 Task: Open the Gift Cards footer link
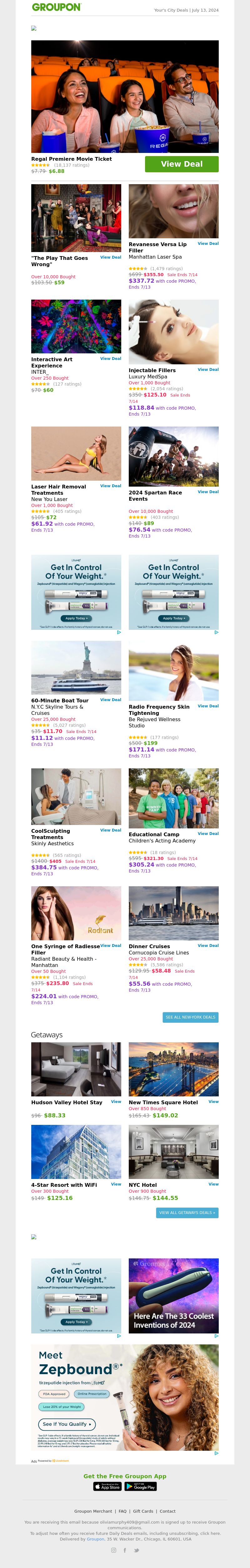143,1511
